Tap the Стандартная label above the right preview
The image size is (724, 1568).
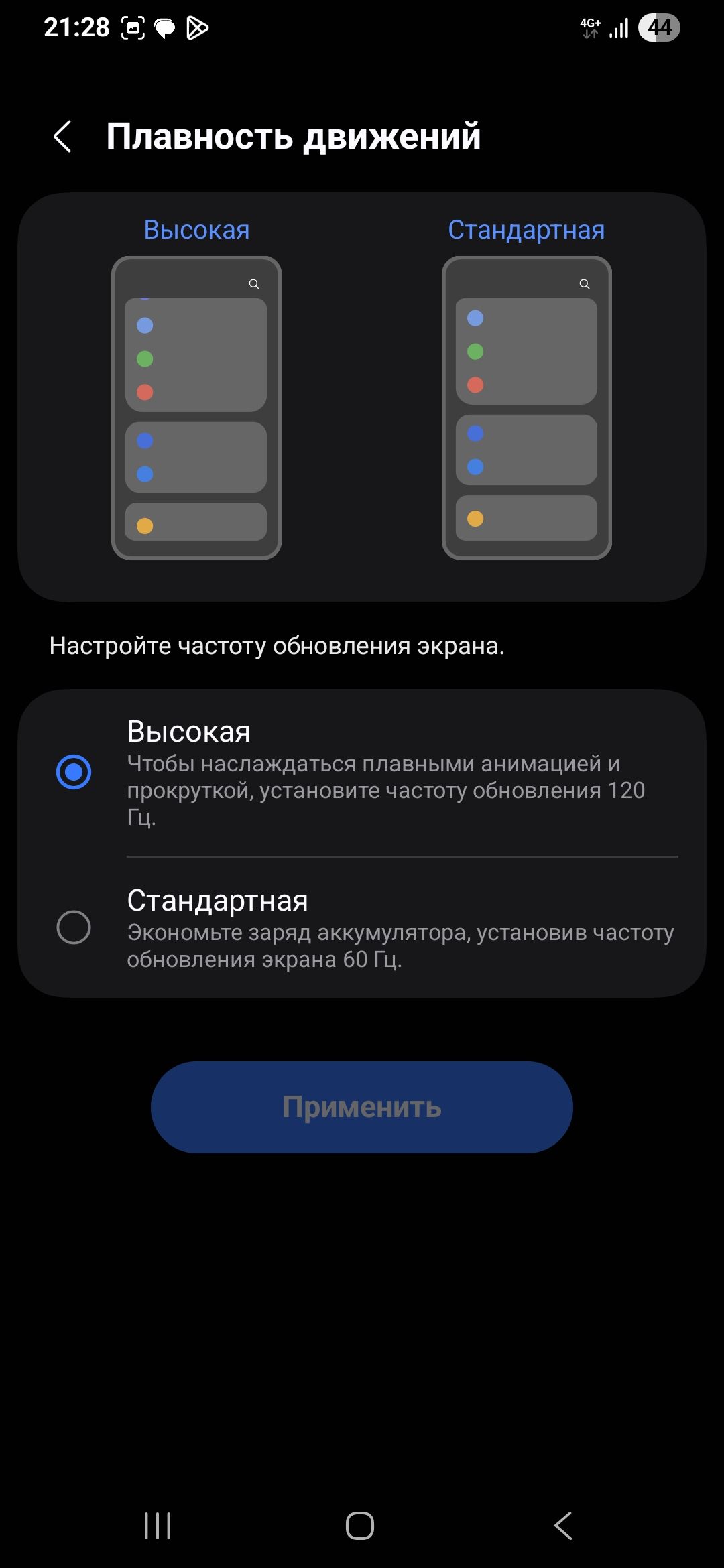pos(526,230)
